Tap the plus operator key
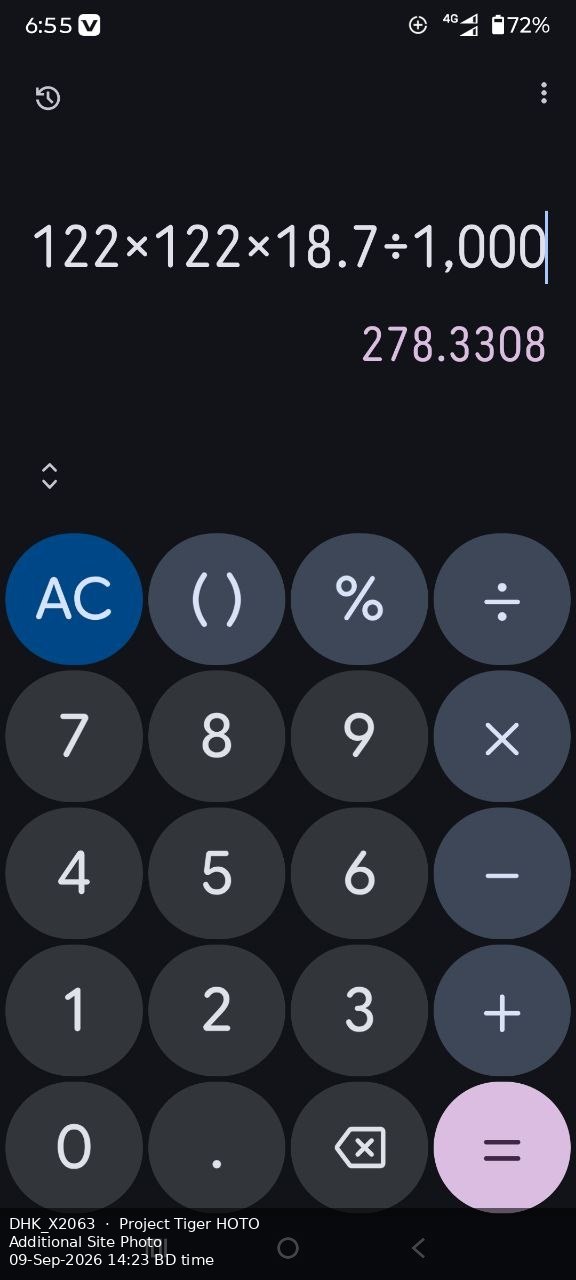Screen dimensions: 576x1280 (502, 1010)
